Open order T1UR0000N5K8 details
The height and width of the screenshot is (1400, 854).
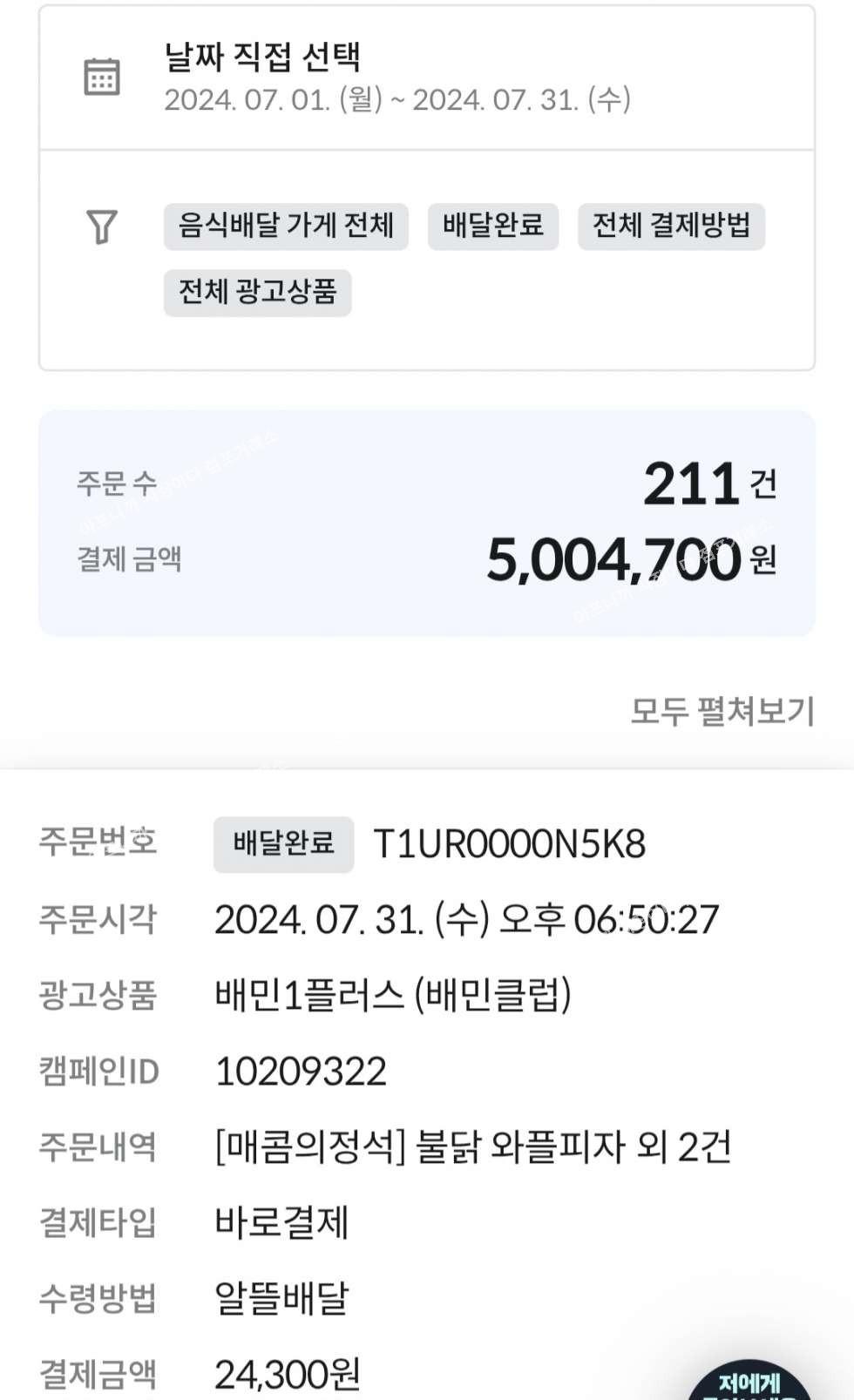click(509, 844)
